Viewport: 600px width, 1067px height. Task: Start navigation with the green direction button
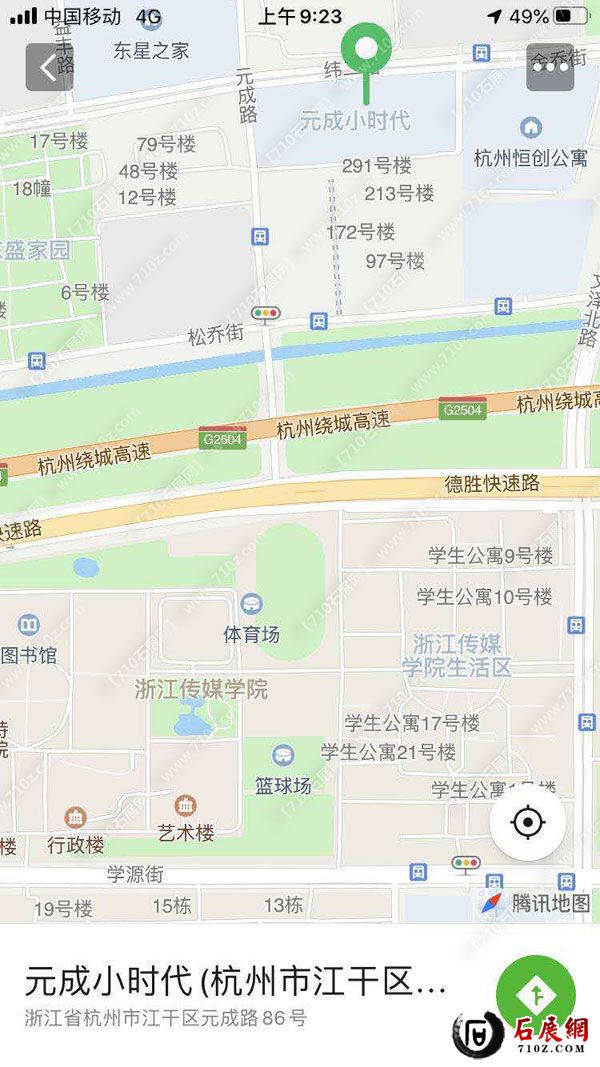click(536, 993)
